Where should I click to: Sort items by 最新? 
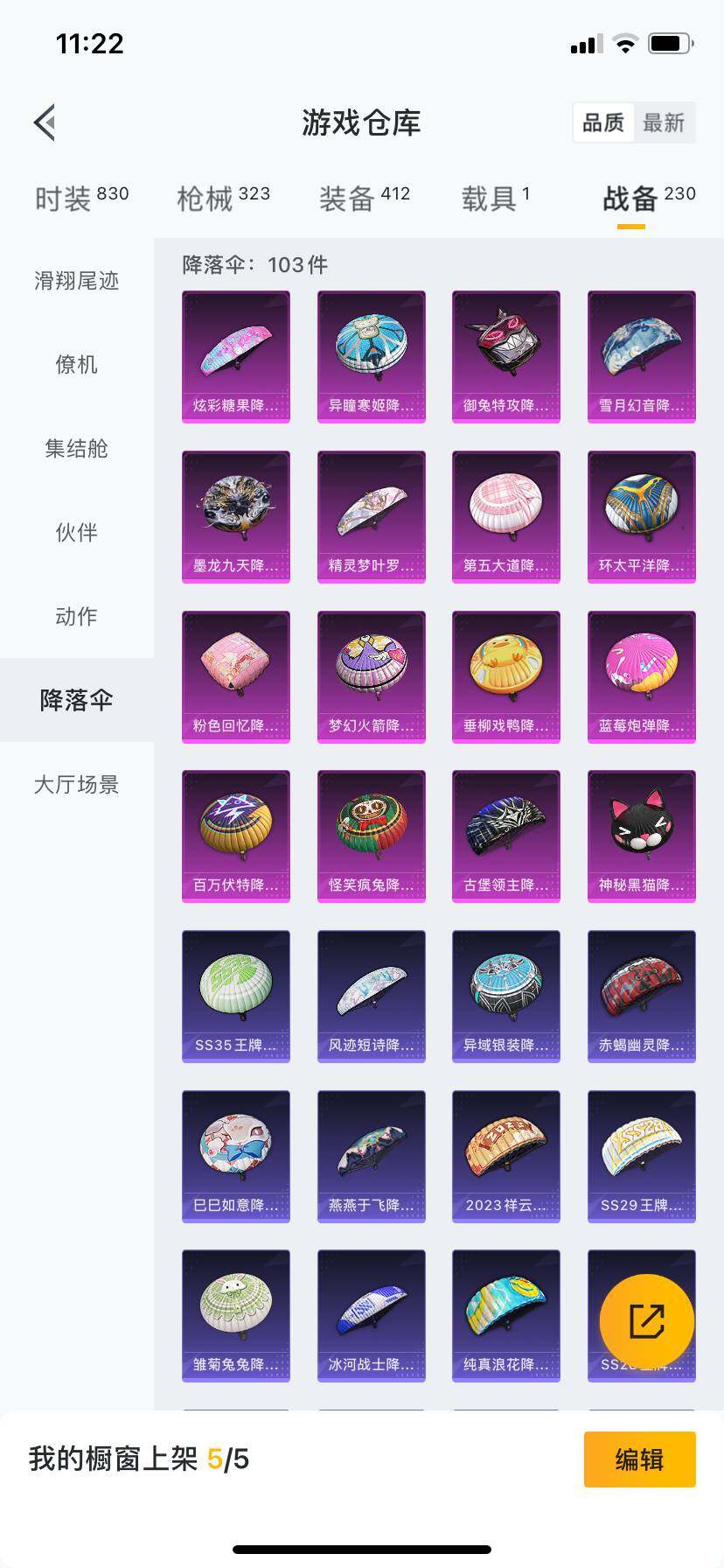click(665, 123)
